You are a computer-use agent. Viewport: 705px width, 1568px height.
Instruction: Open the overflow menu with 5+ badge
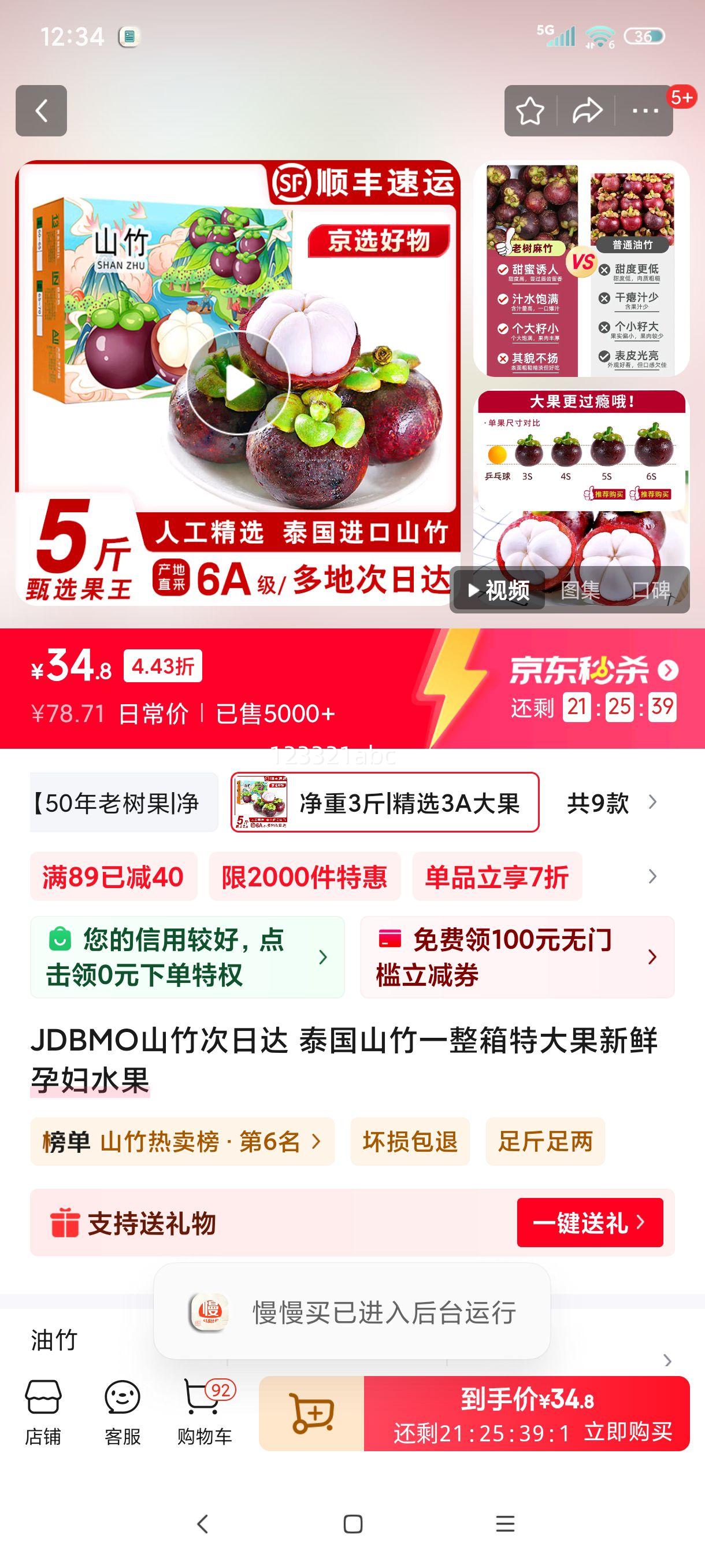click(x=645, y=112)
